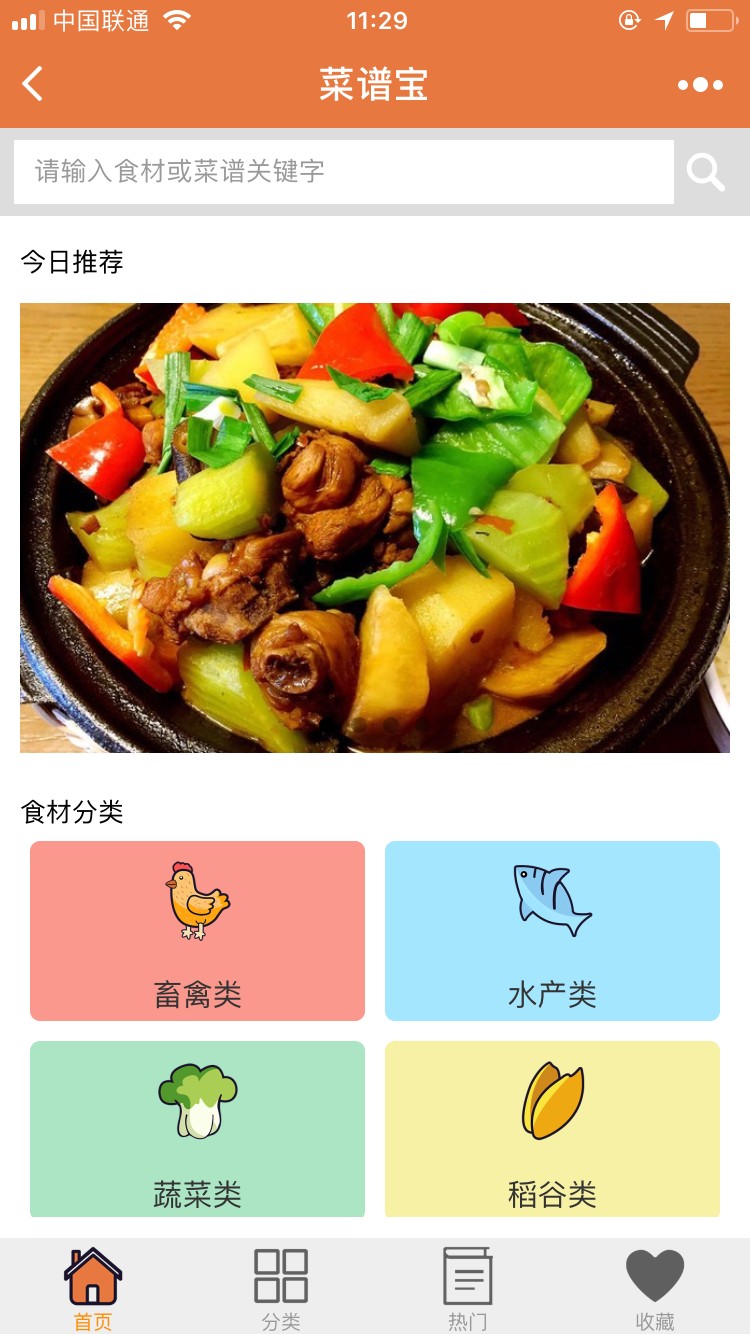Viewport: 750px width, 1334px height.
Task: Focus the recipe keyword search field
Action: tap(343, 172)
